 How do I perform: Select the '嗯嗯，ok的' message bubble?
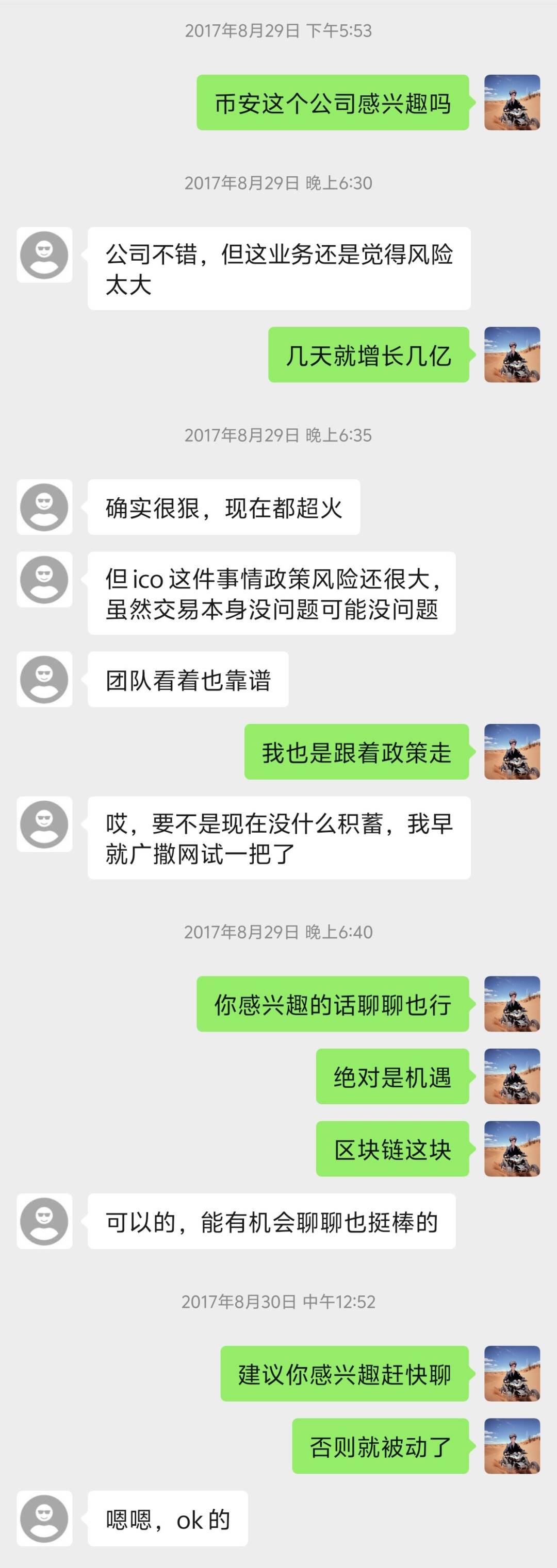tap(168, 1518)
